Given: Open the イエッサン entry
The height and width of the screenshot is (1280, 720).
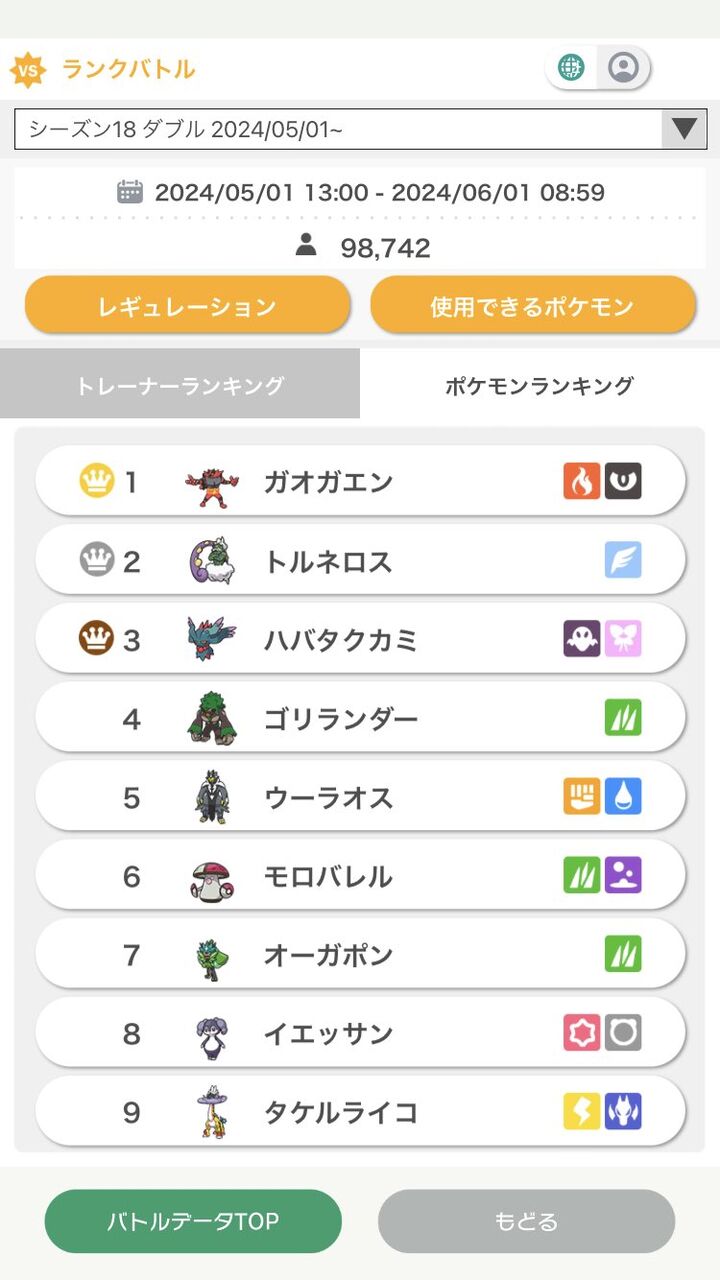Looking at the screenshot, I should (x=360, y=1033).
